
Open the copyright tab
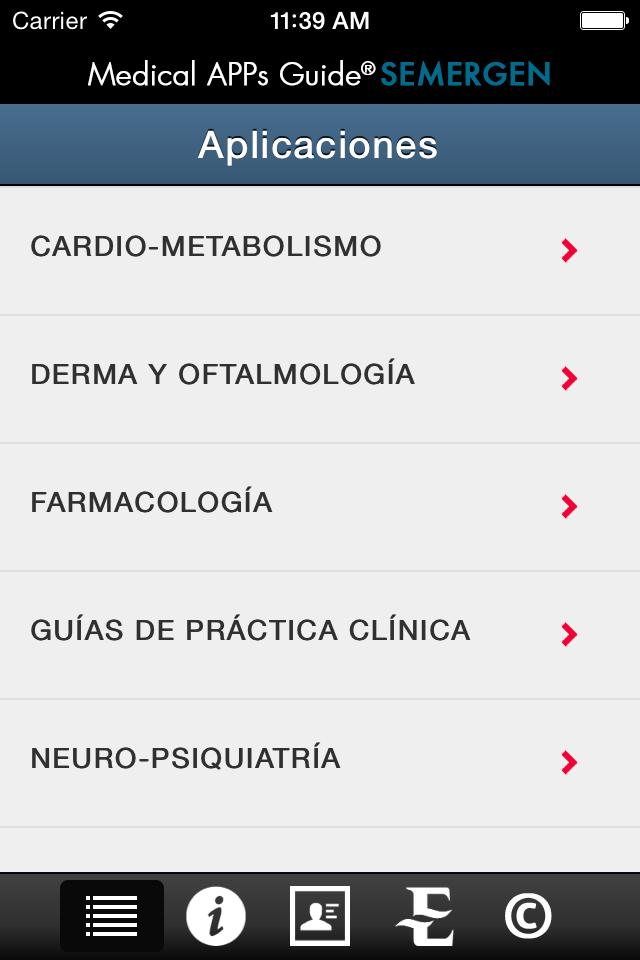528,916
